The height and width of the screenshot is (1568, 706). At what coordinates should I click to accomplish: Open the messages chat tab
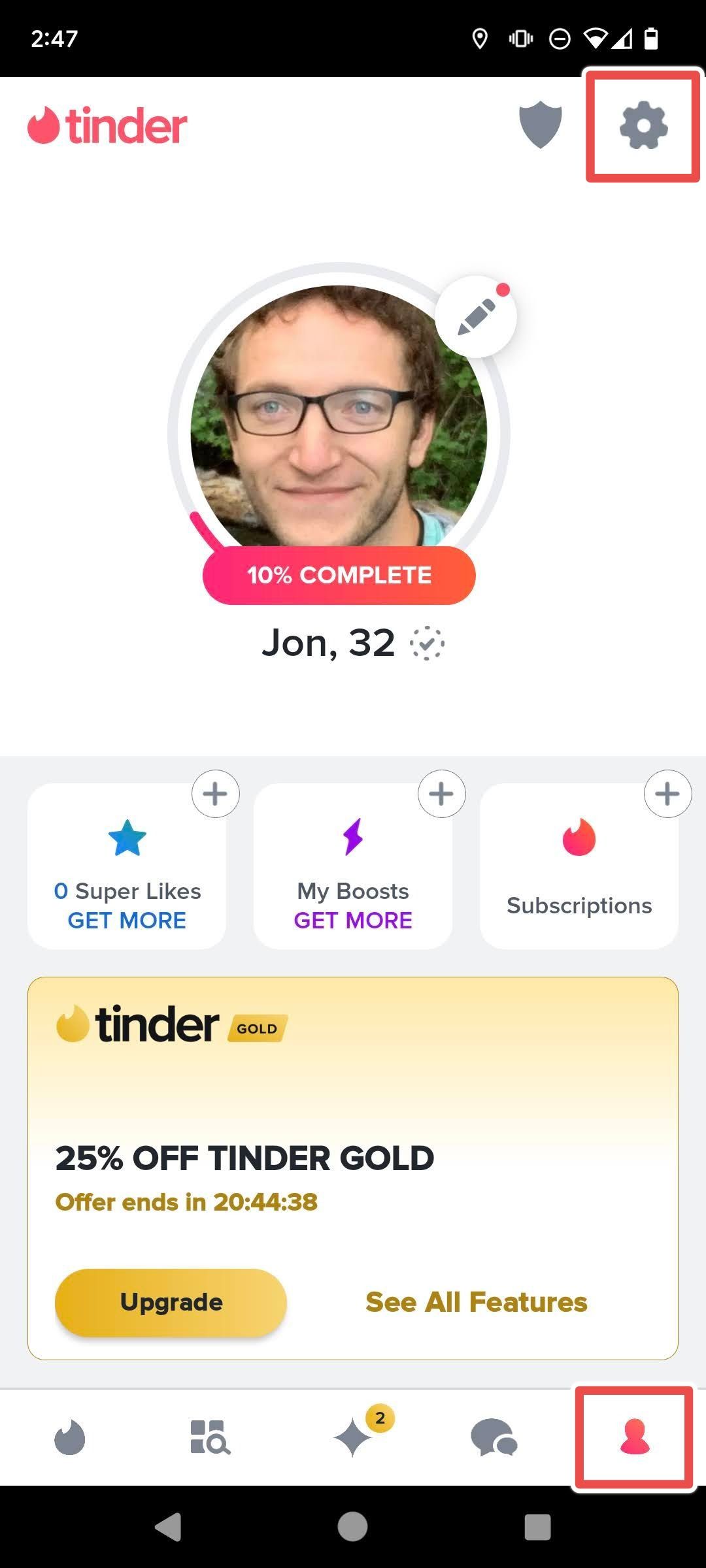coord(494,1437)
